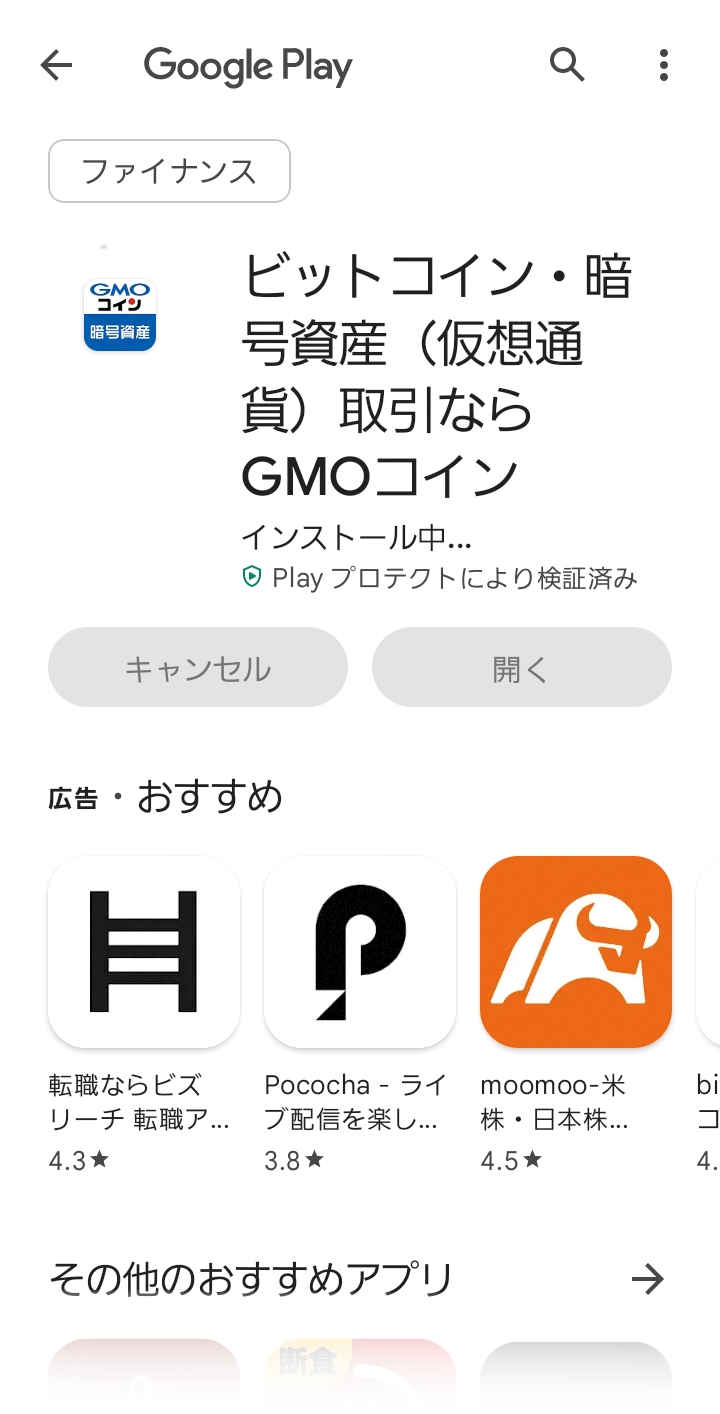The image size is (720, 1414).
Task: Click the Google Play header title
Action: [248, 65]
